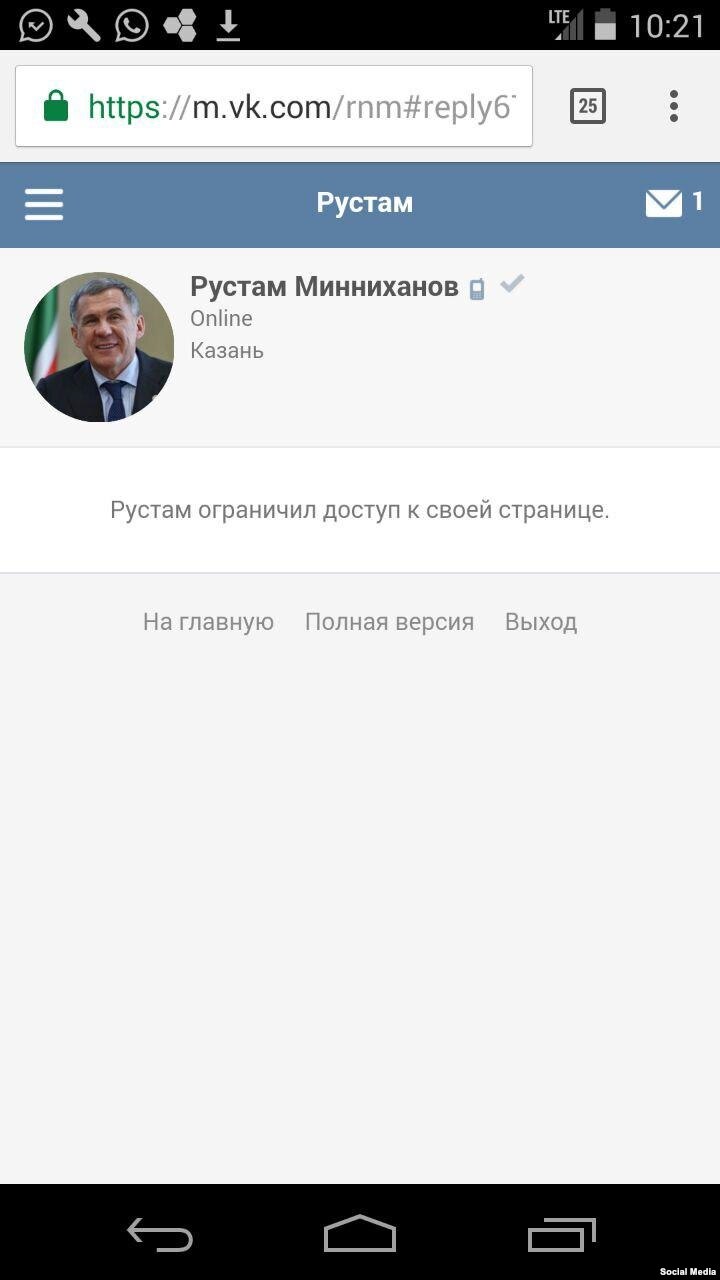Open the browser overflow menu
The width and height of the screenshot is (720, 1280).
674,106
